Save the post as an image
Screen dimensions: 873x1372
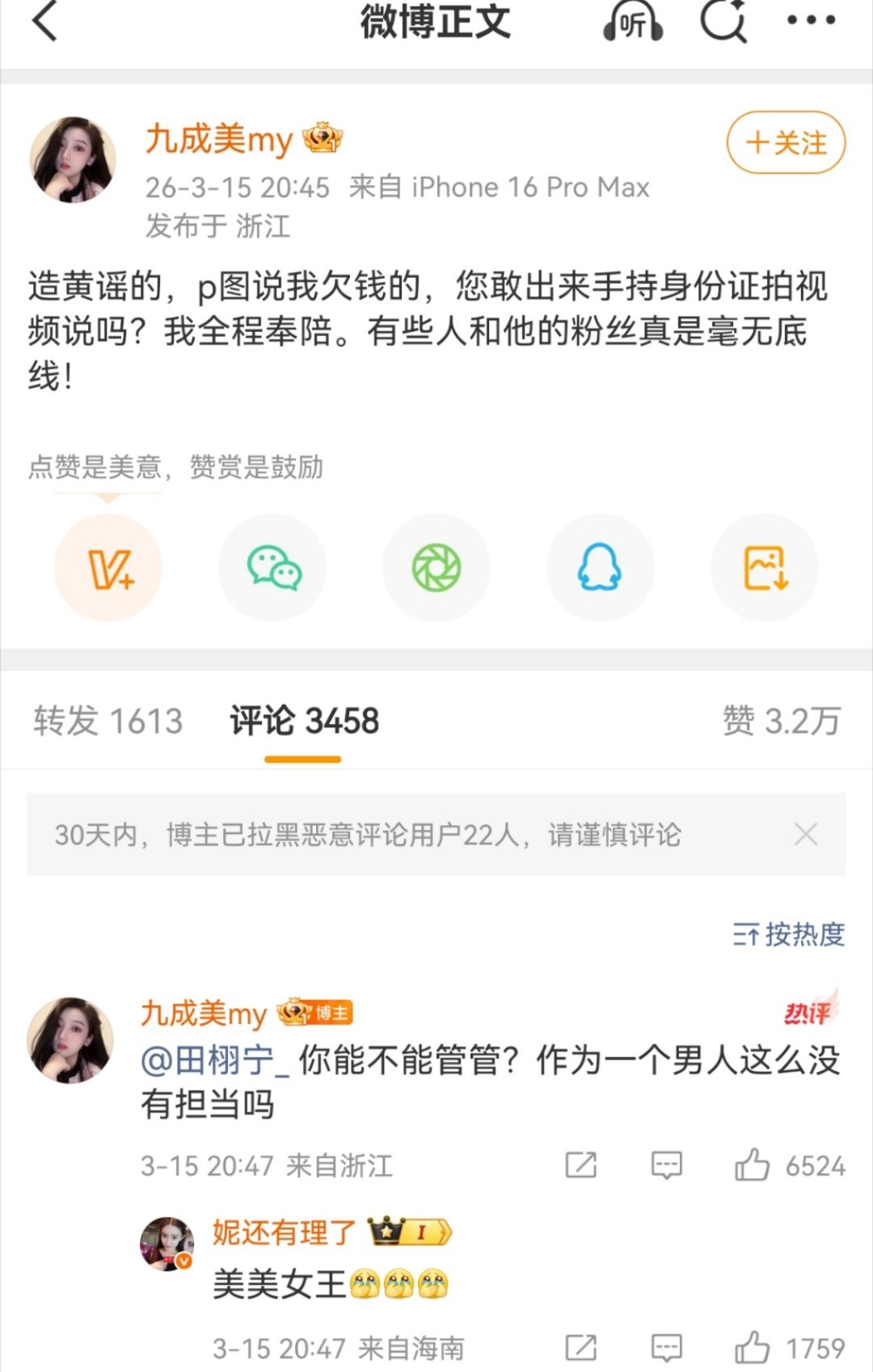pyautogui.click(x=763, y=568)
